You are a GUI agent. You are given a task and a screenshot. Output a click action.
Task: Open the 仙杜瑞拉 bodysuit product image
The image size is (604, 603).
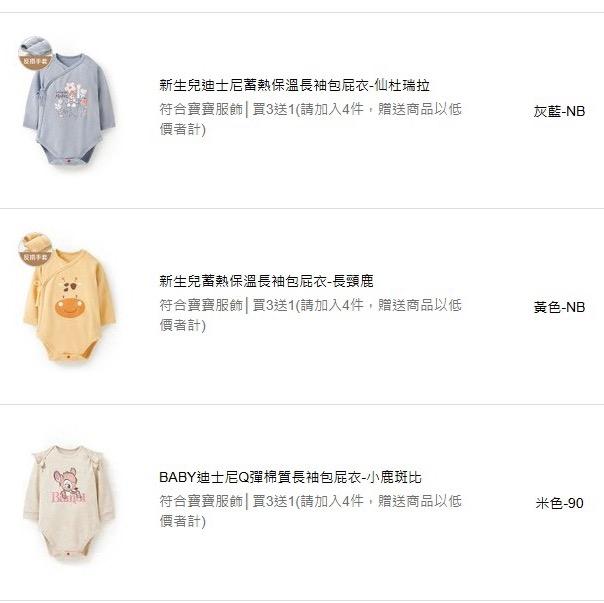67,105
